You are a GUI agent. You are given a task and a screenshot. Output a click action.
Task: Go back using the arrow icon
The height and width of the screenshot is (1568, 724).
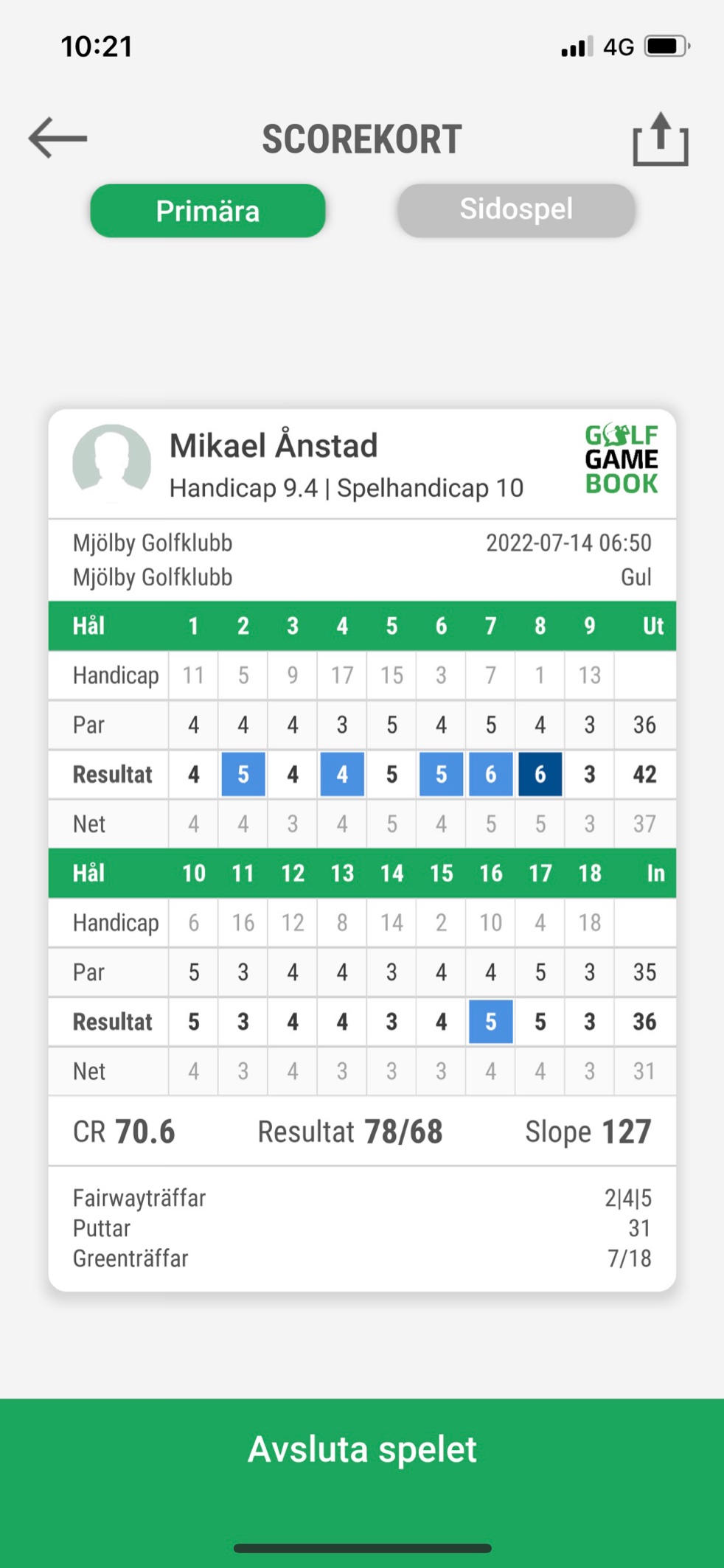(x=58, y=138)
